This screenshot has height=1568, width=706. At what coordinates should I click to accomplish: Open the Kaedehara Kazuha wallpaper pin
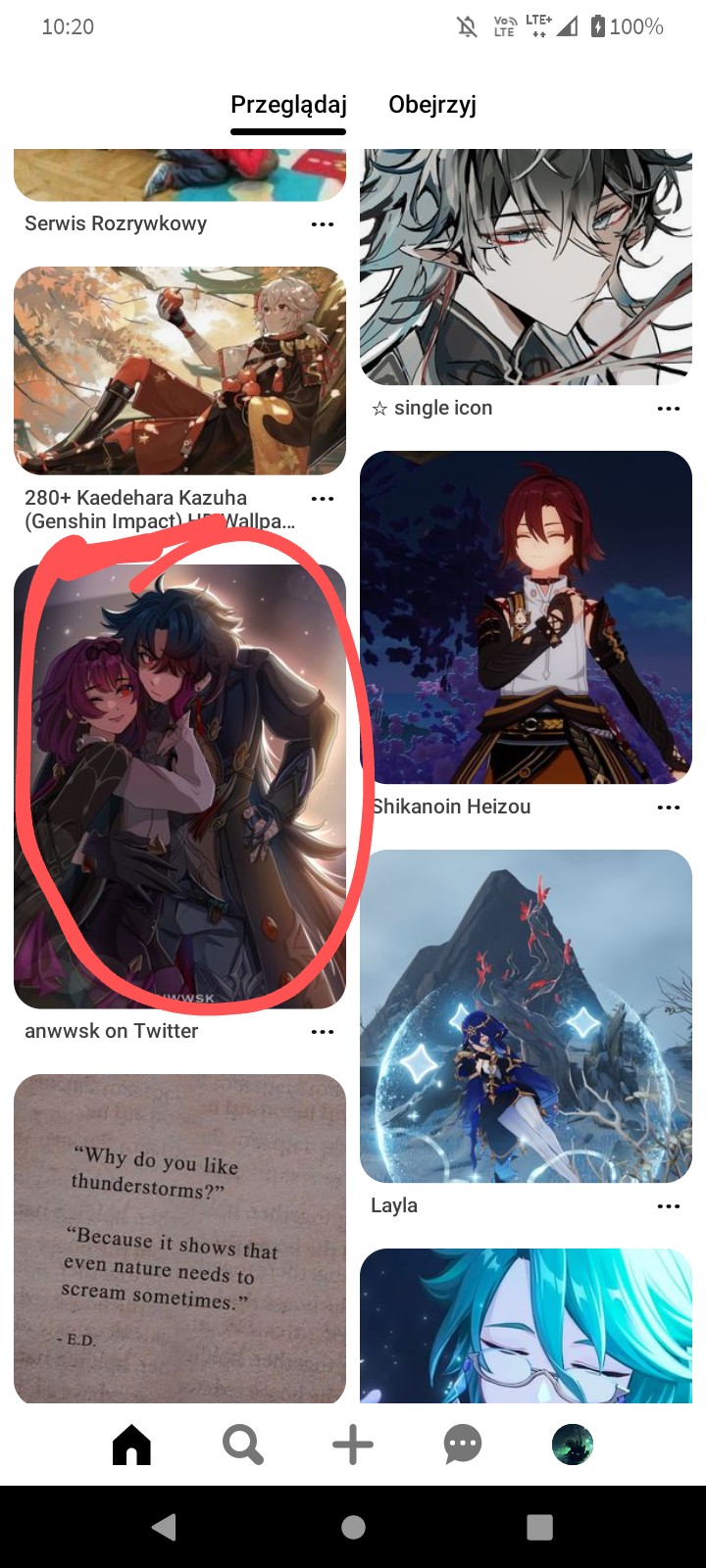click(x=179, y=370)
